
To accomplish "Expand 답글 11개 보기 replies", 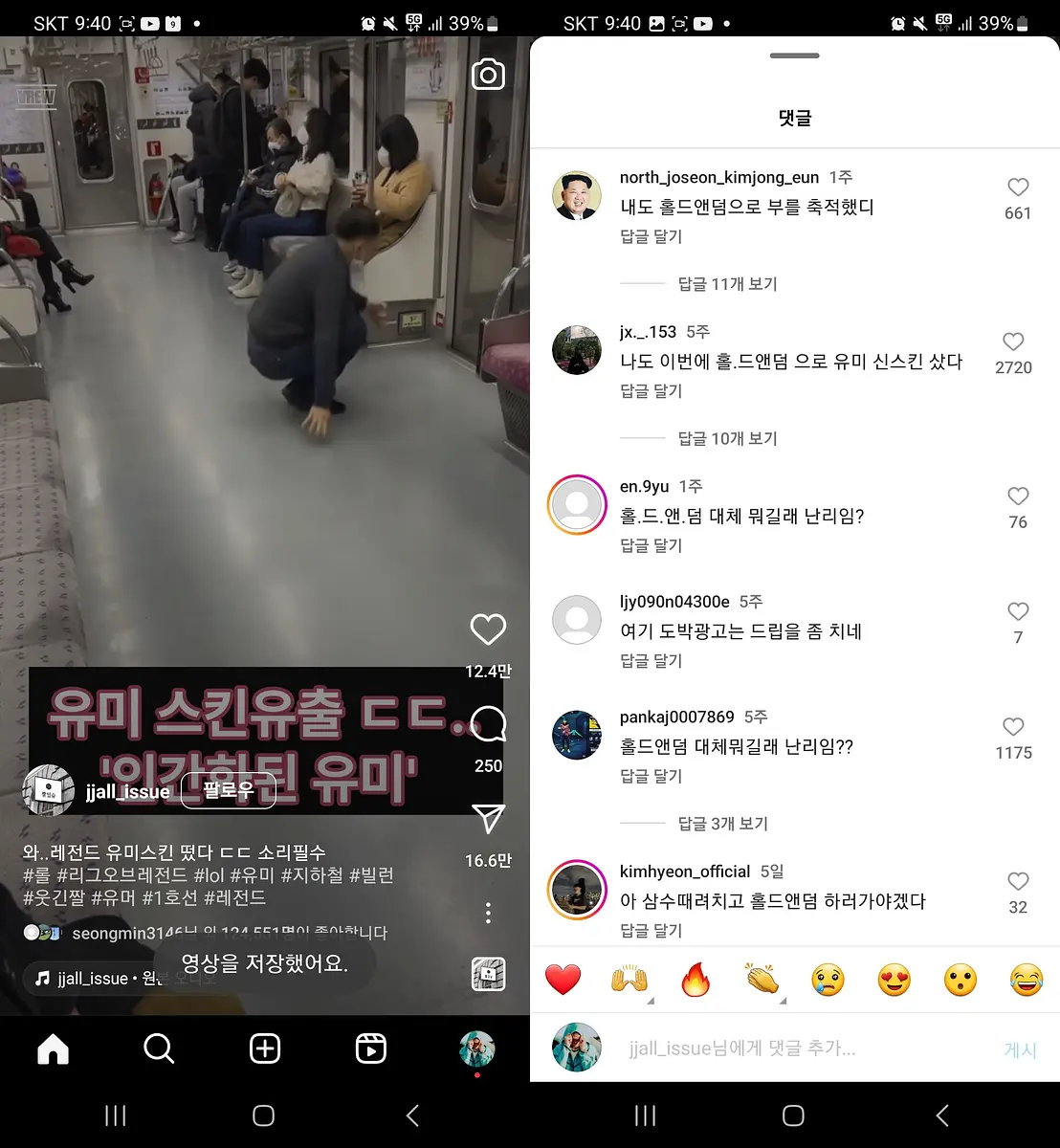I will tap(727, 284).
